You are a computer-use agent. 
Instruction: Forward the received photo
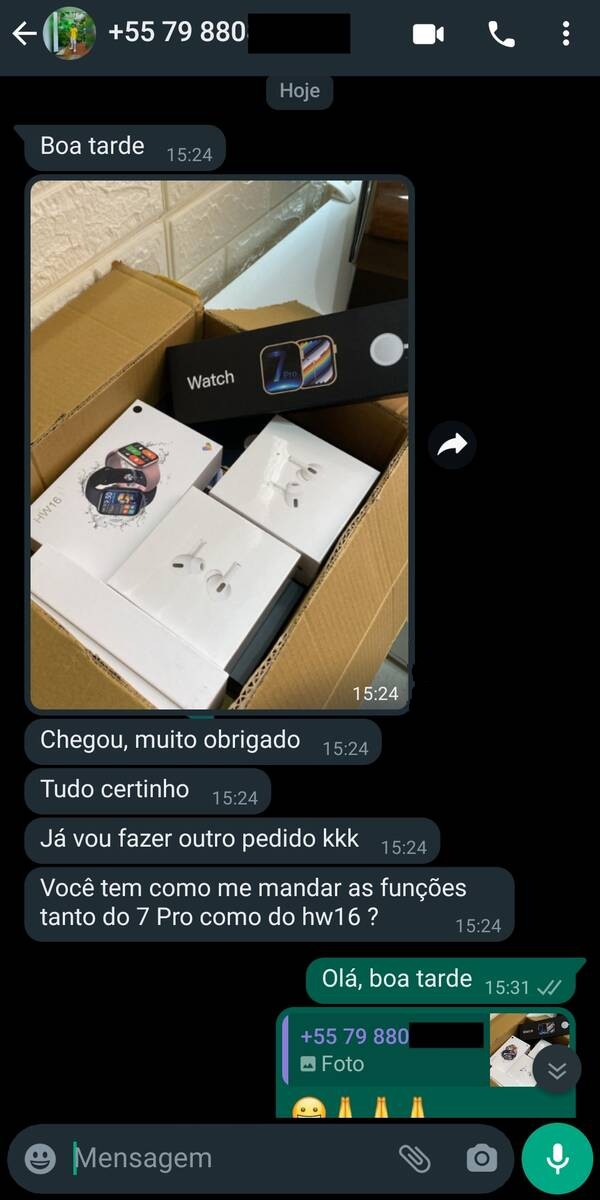(452, 445)
